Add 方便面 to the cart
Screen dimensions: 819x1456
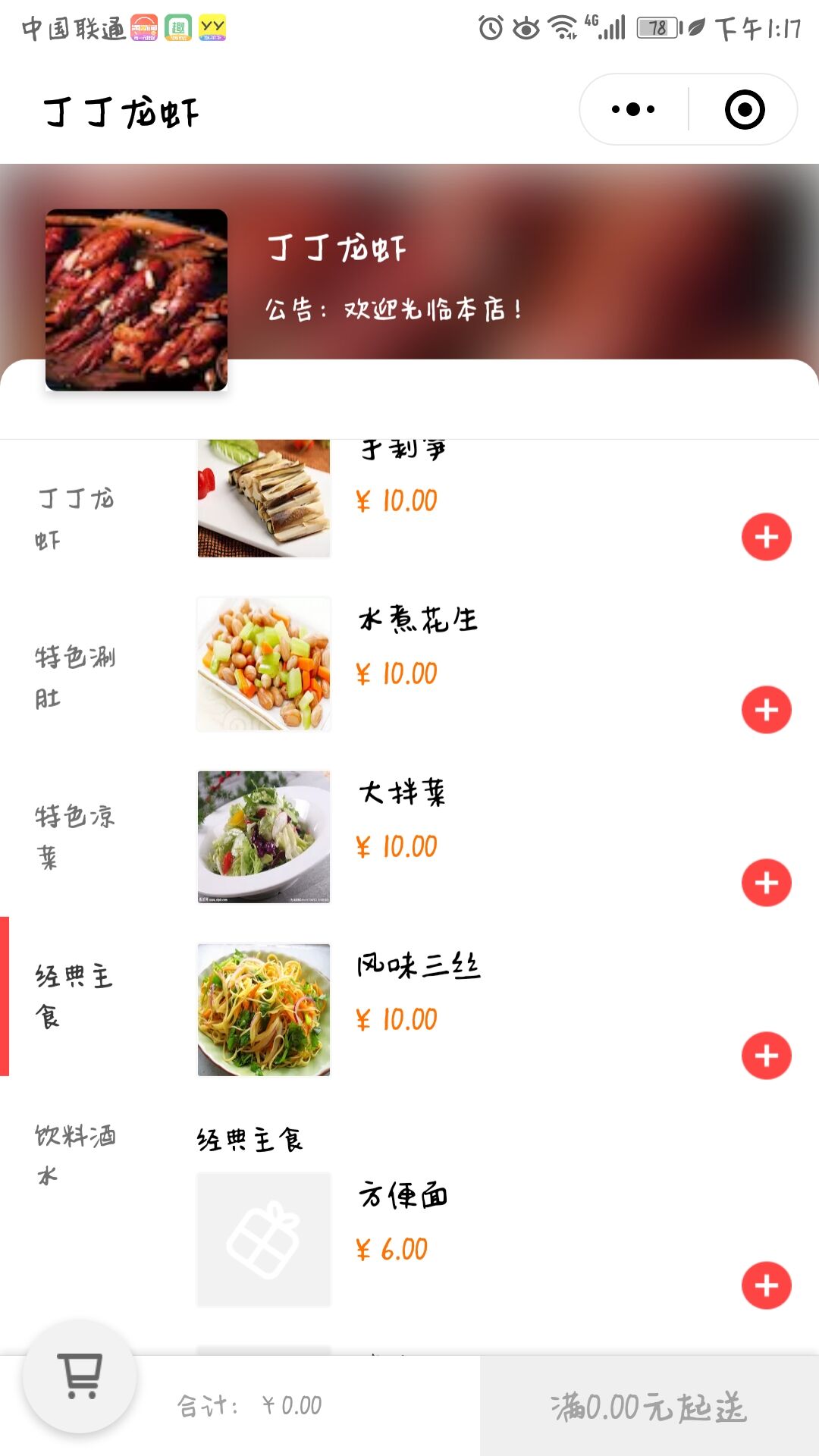pyautogui.click(x=766, y=1285)
